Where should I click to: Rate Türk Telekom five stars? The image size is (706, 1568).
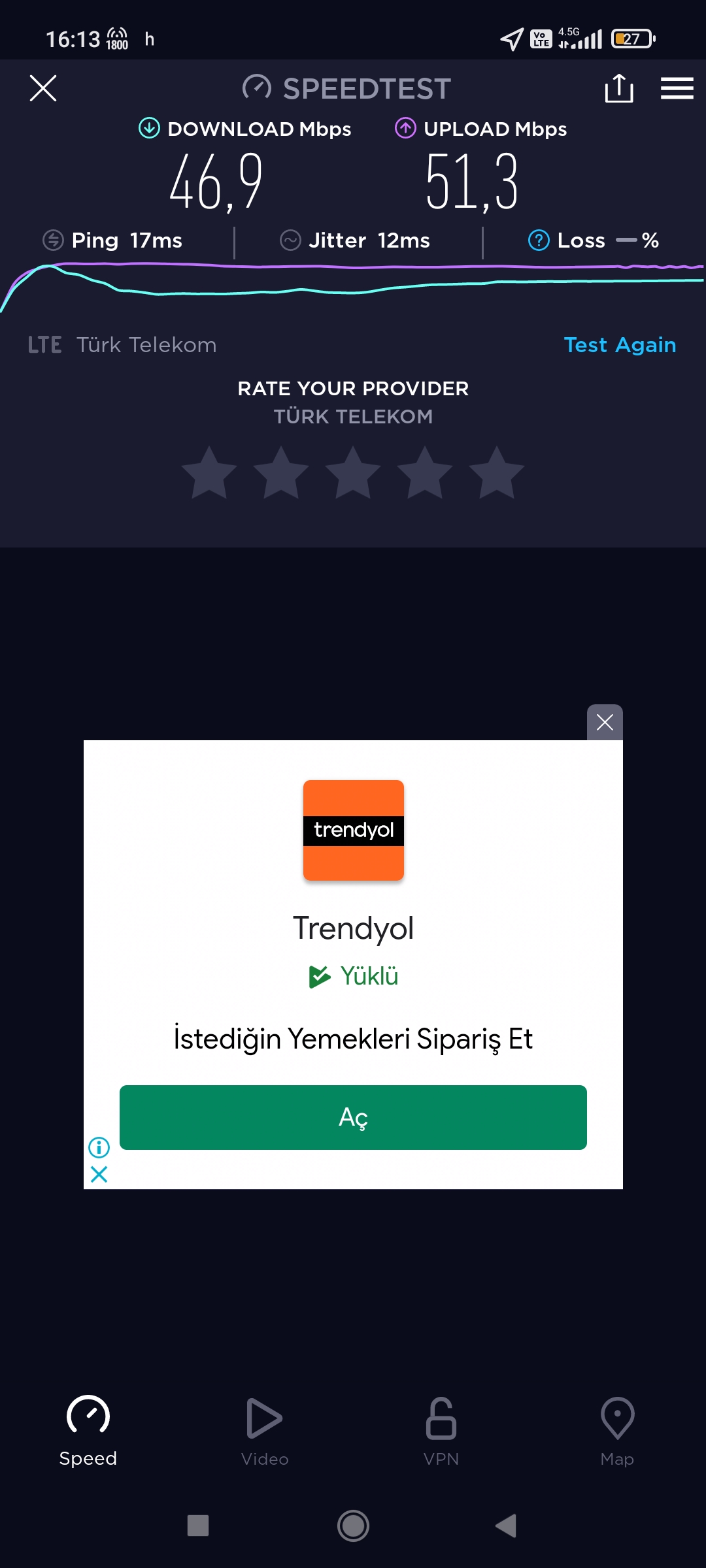click(x=497, y=473)
